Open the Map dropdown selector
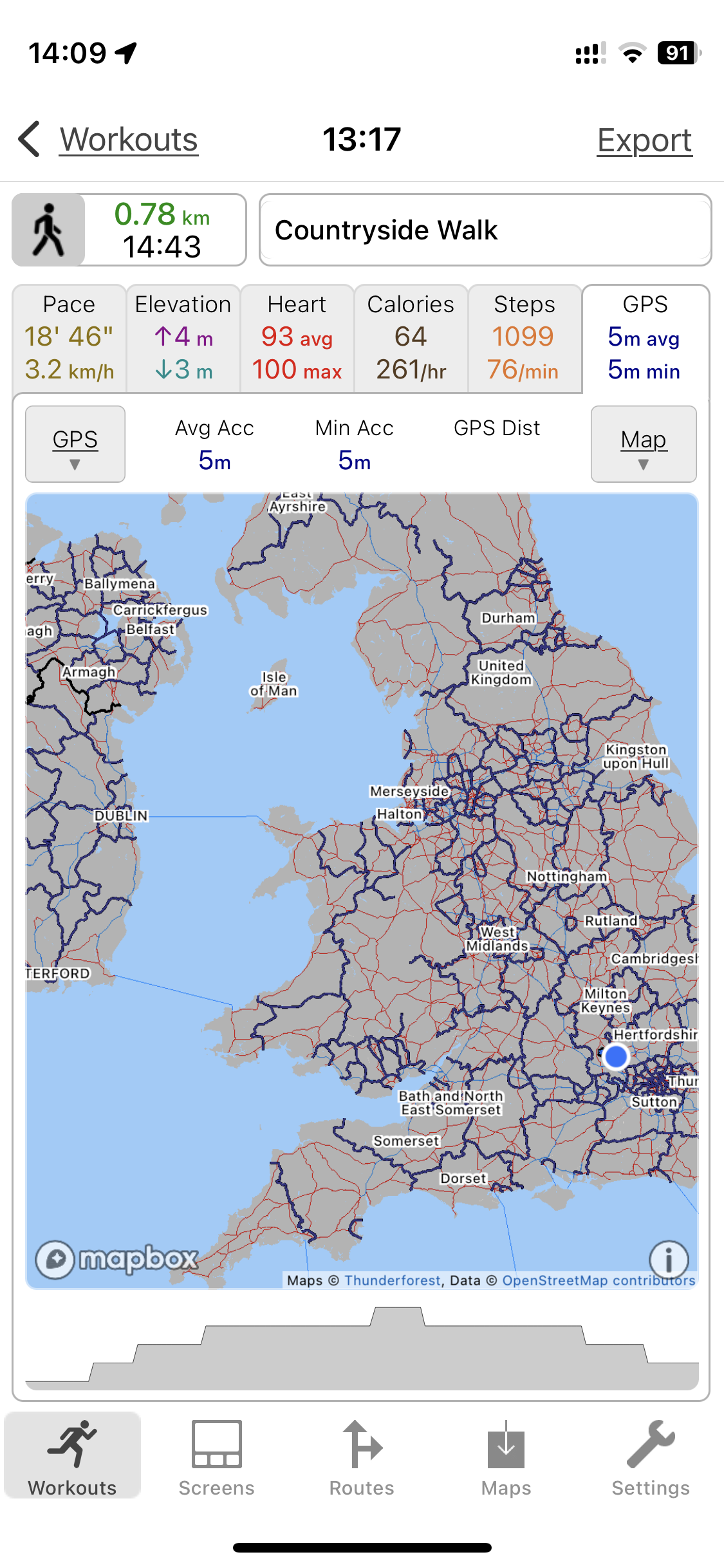Viewport: 724px width, 1568px height. (x=644, y=444)
